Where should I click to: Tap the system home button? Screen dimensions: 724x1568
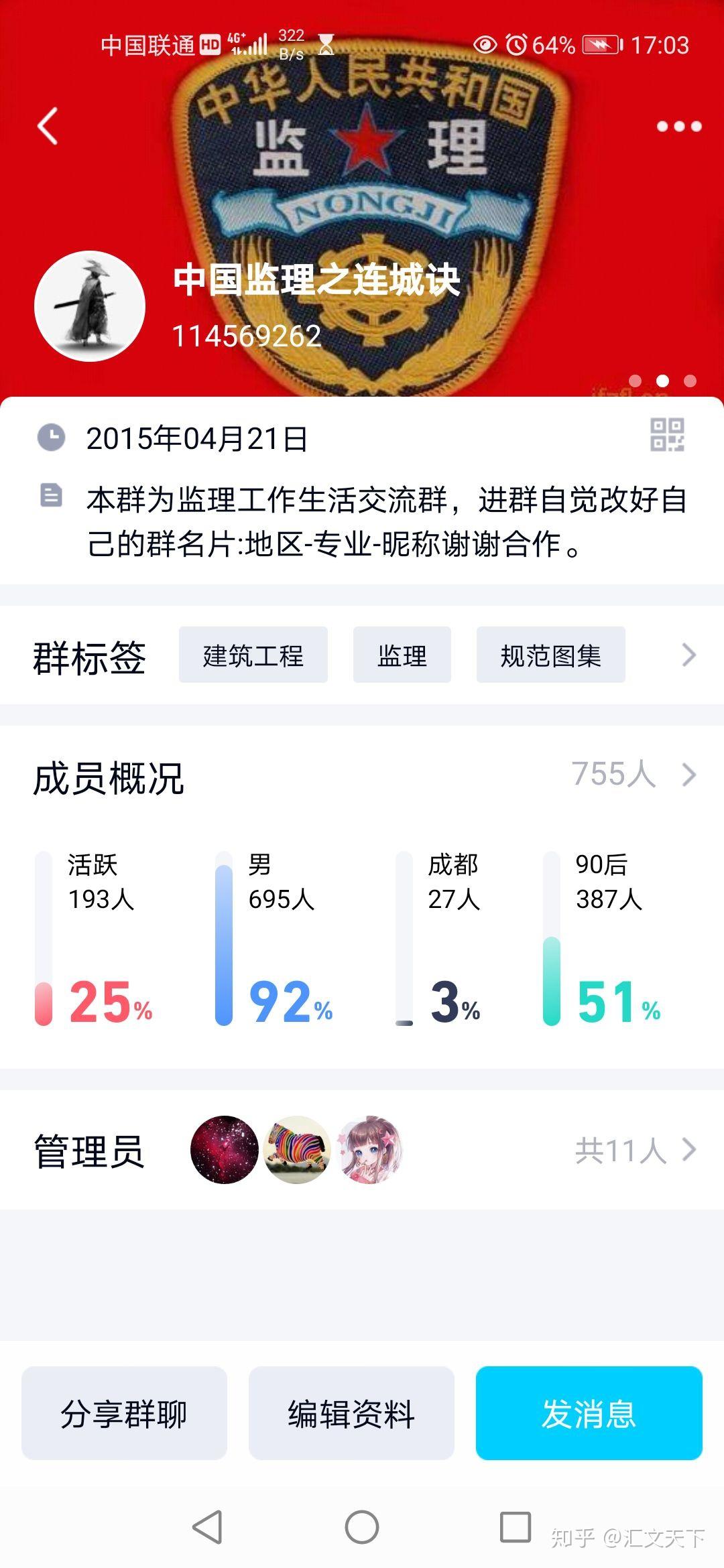(x=362, y=1527)
